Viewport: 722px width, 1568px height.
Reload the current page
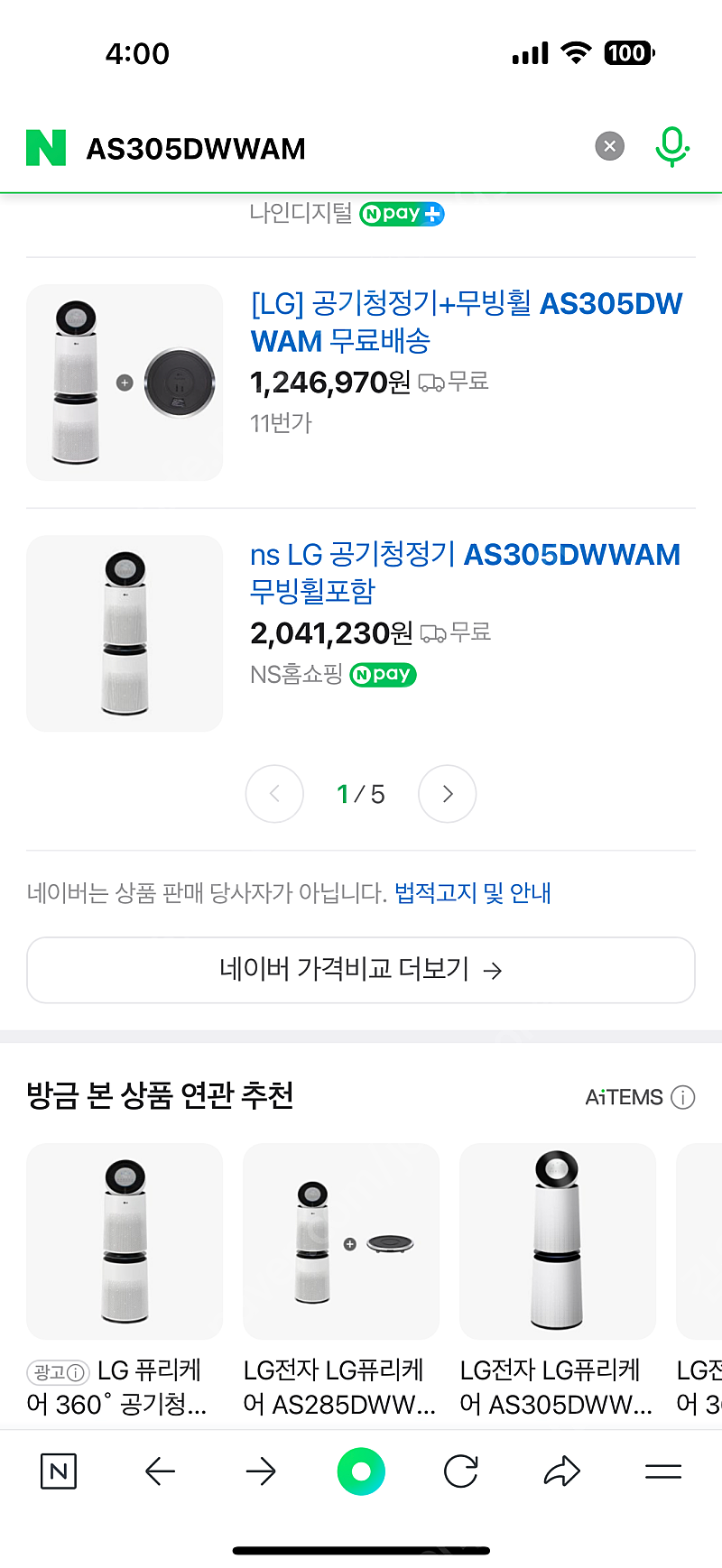point(461,1472)
